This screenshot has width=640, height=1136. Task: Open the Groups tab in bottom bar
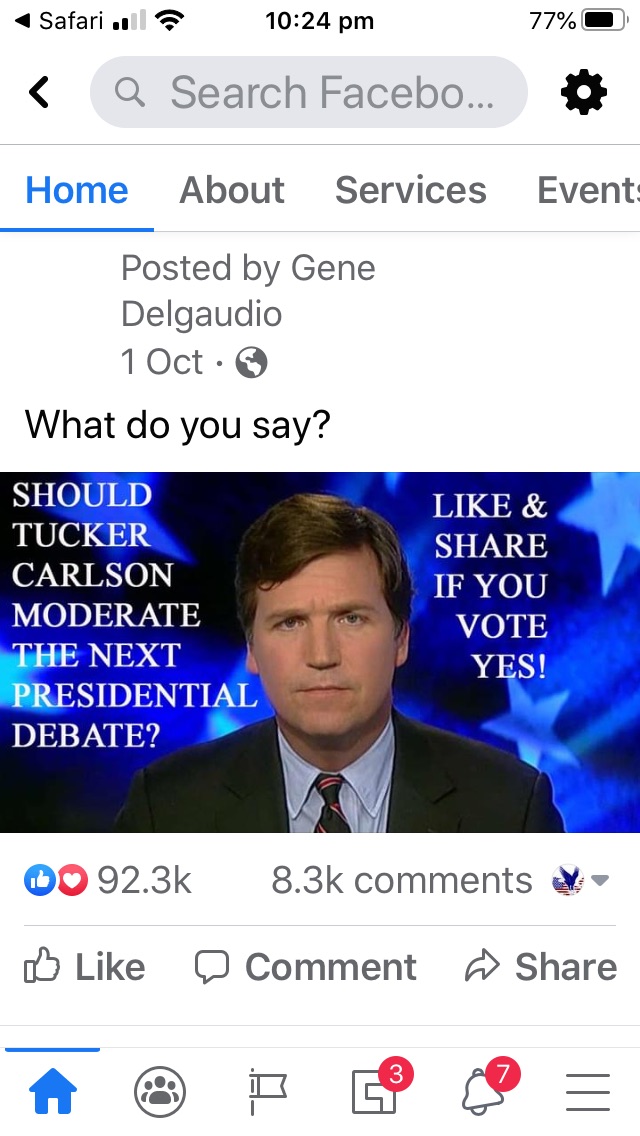[x=160, y=1091]
